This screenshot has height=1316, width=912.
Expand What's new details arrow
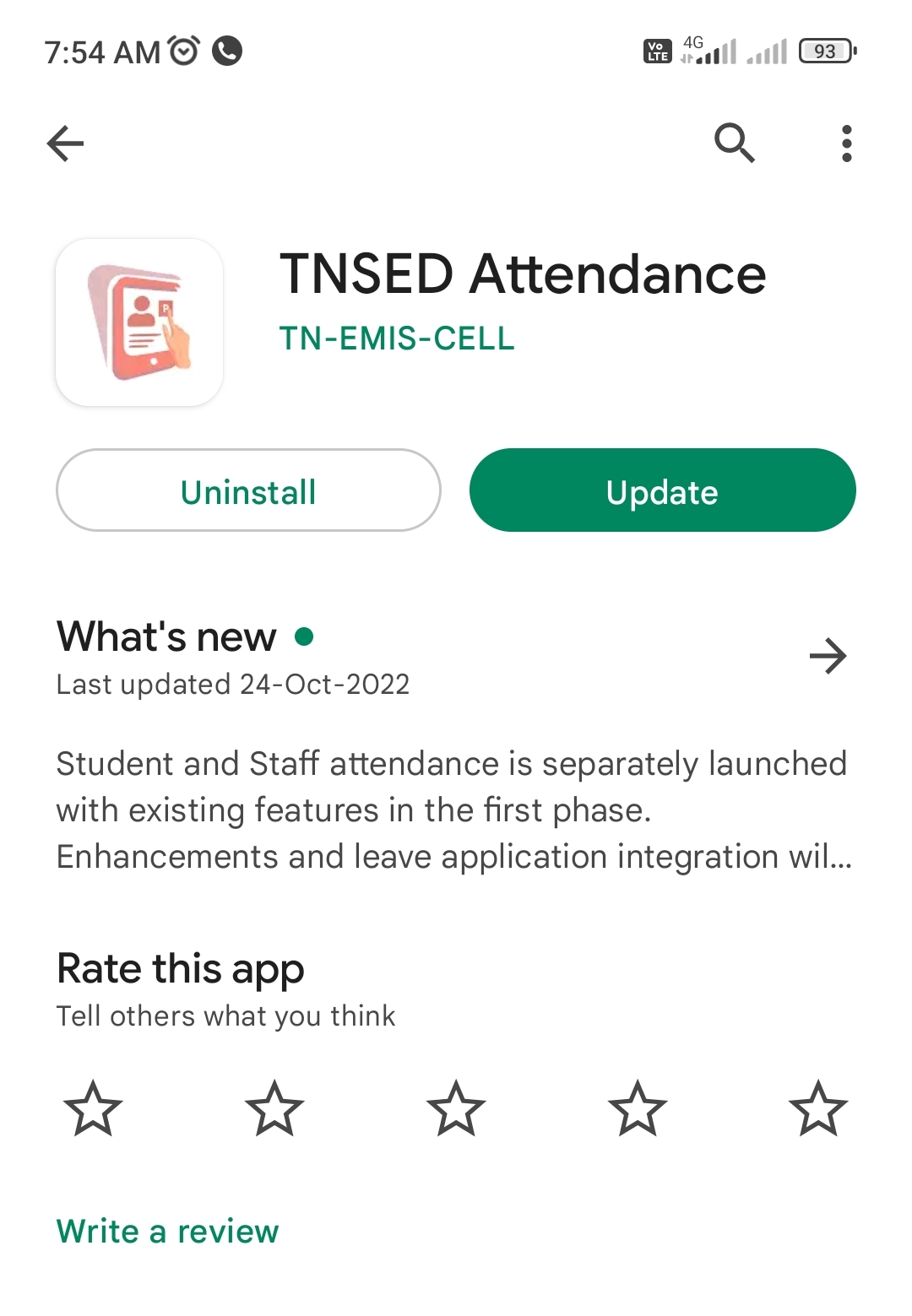point(828,657)
